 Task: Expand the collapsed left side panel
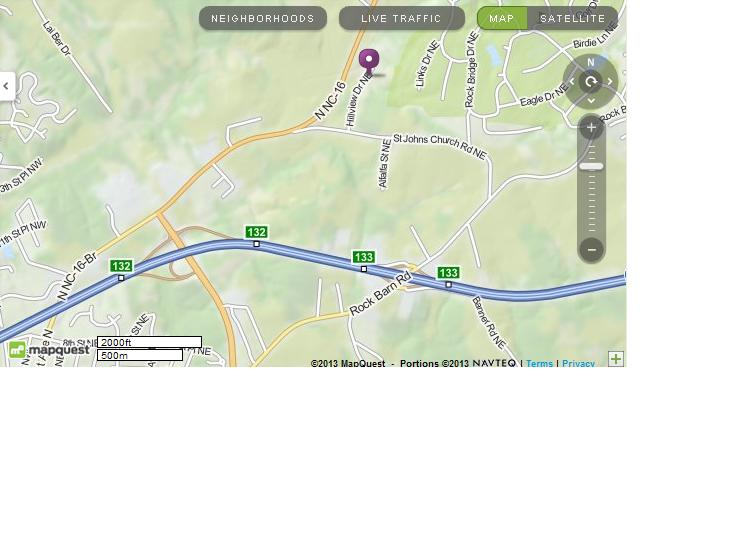coord(6,86)
